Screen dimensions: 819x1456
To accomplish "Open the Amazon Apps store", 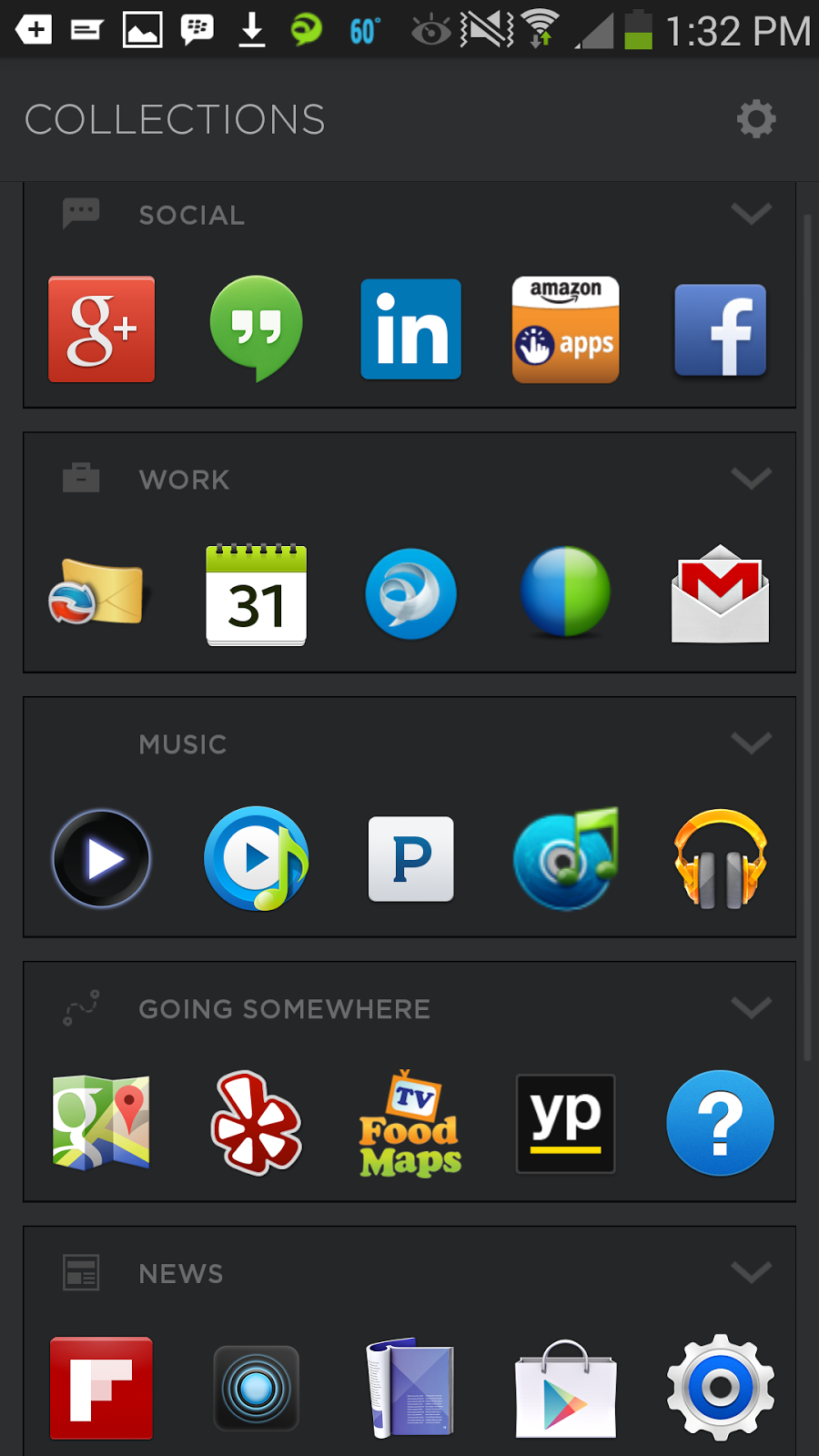I will click(x=565, y=329).
